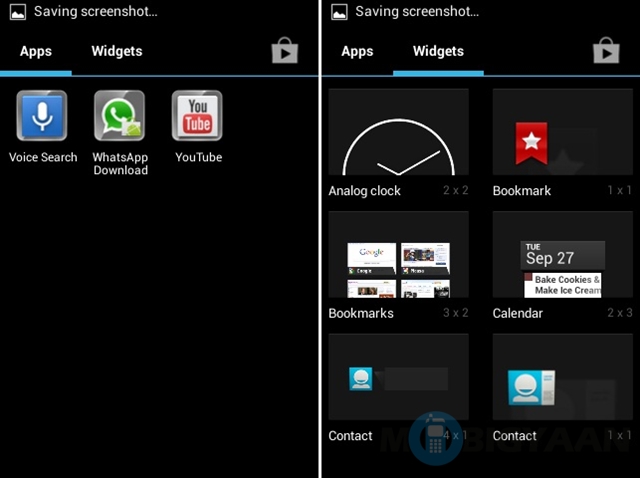This screenshot has width=640, height=478.
Task: Select the 3 x 2 Bookmarks widget
Action: [398, 270]
